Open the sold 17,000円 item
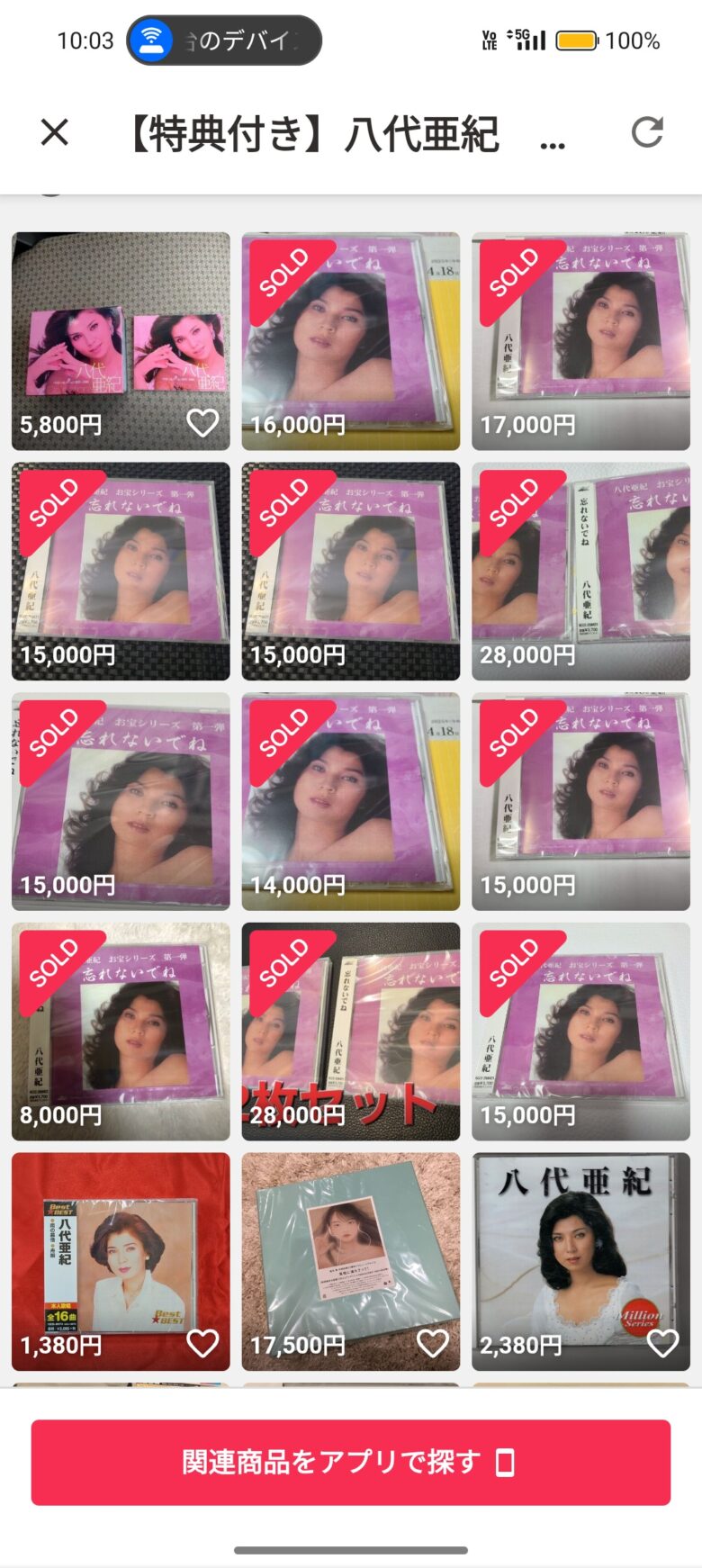This screenshot has width=702, height=1568. pos(580,340)
